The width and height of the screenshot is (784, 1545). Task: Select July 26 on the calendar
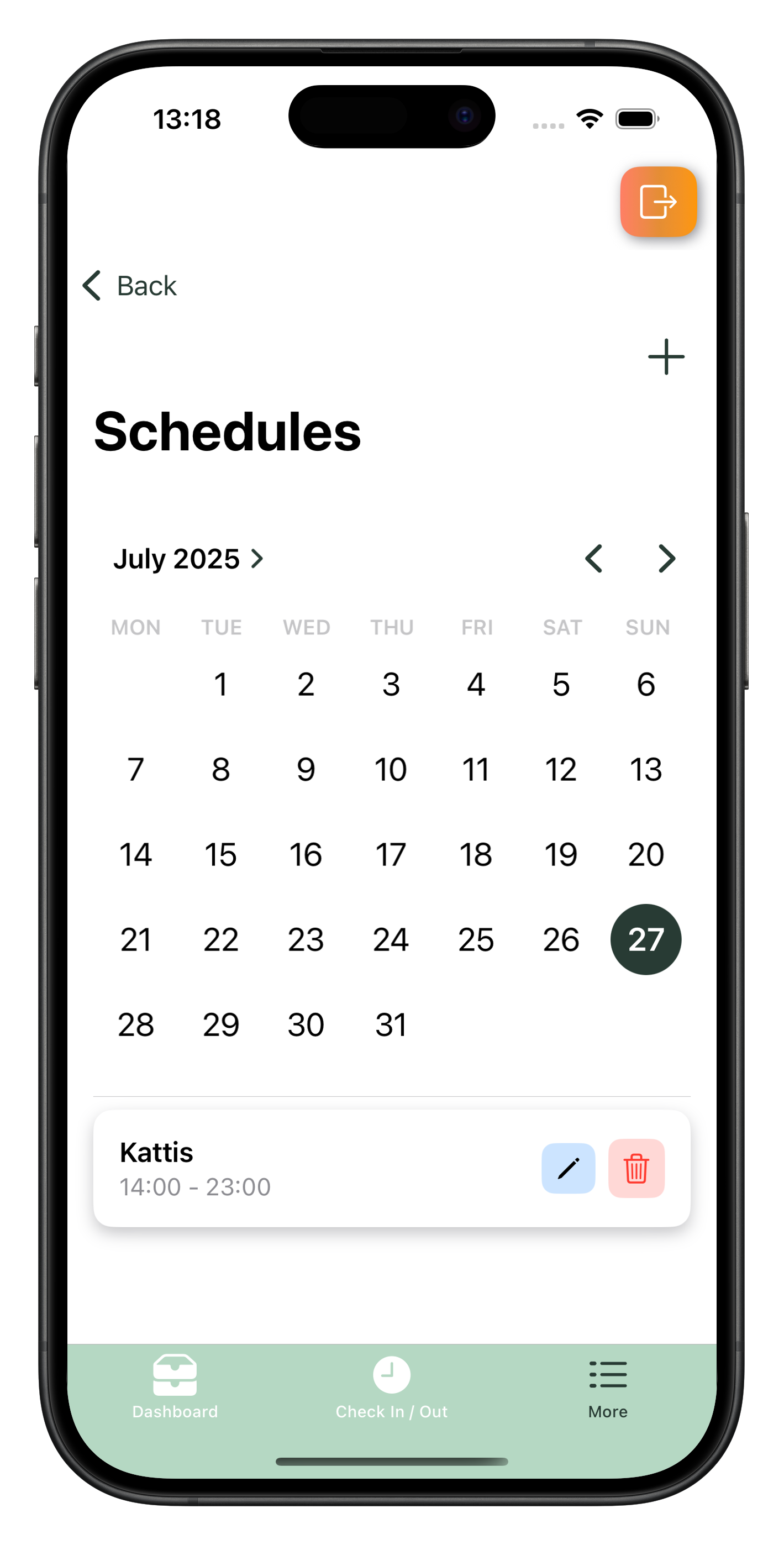point(560,940)
